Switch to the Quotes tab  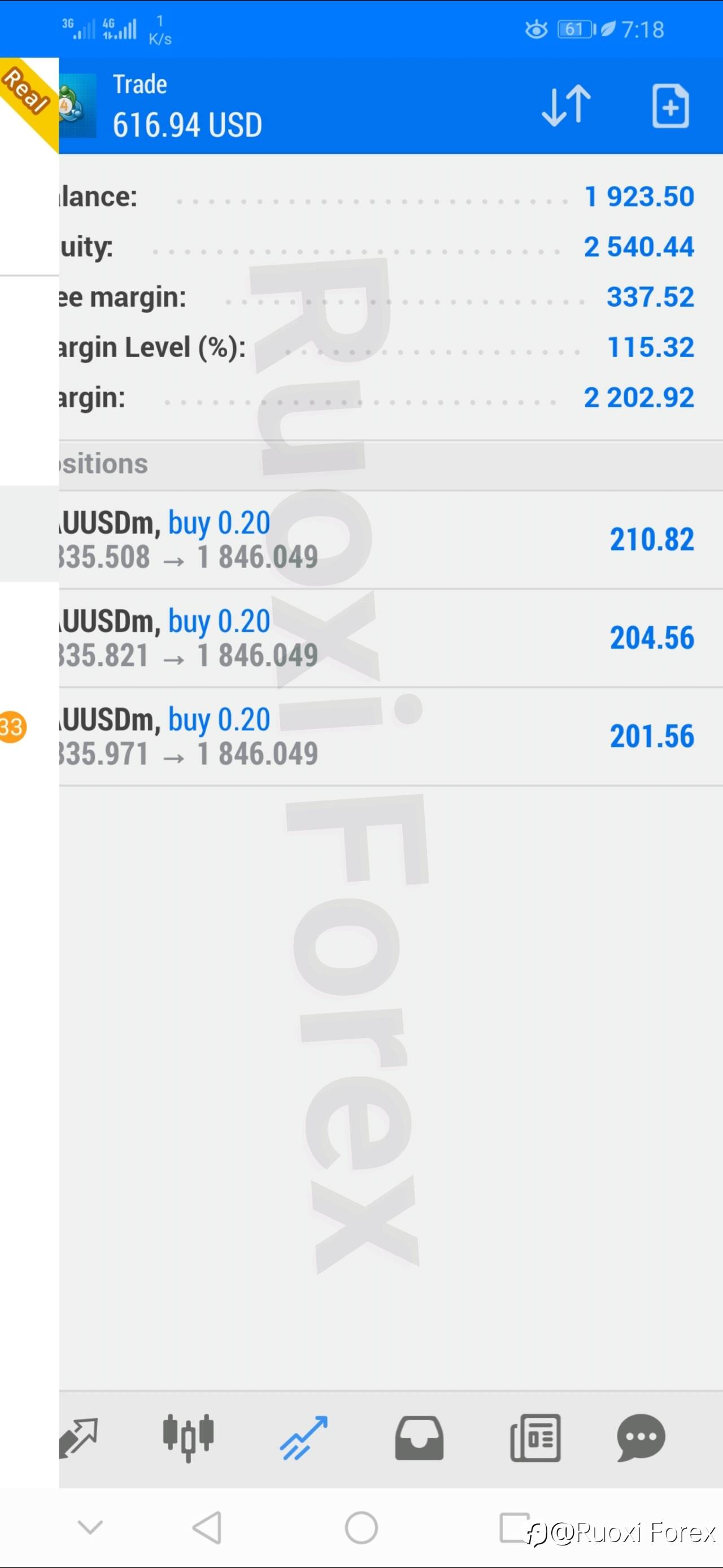coord(78,1438)
